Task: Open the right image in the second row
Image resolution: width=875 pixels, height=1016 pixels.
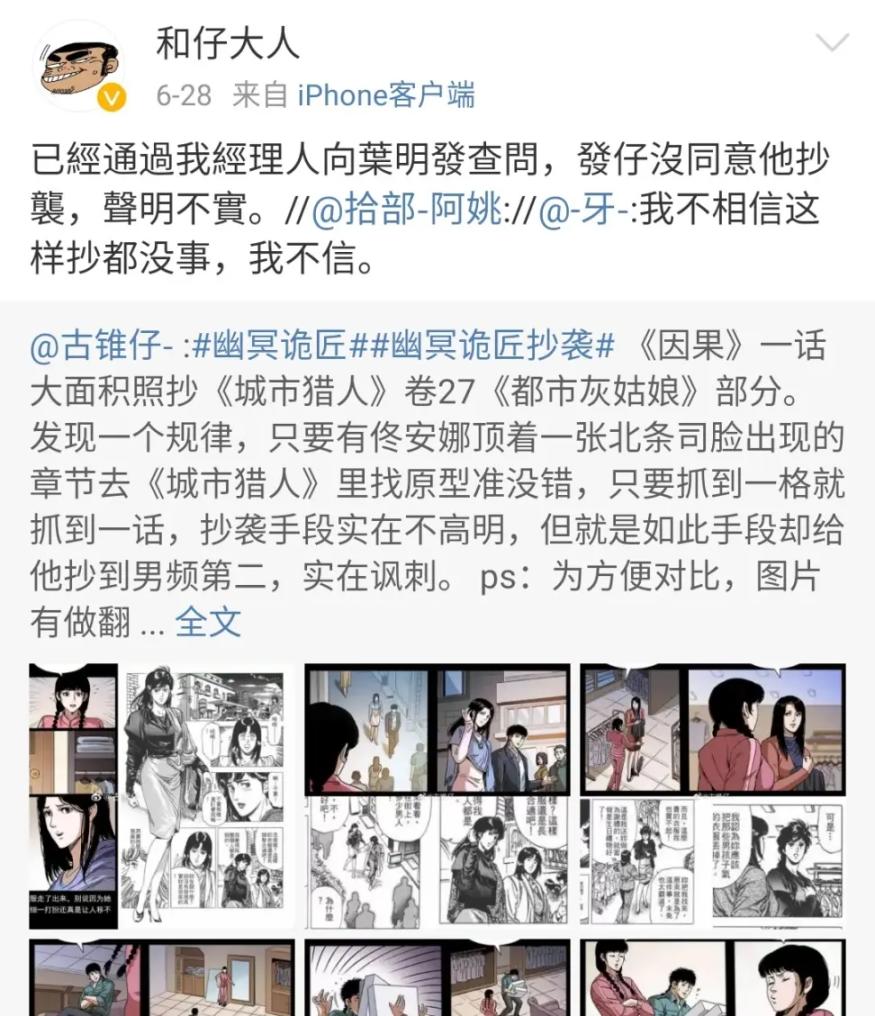Action: pyautogui.click(x=713, y=977)
